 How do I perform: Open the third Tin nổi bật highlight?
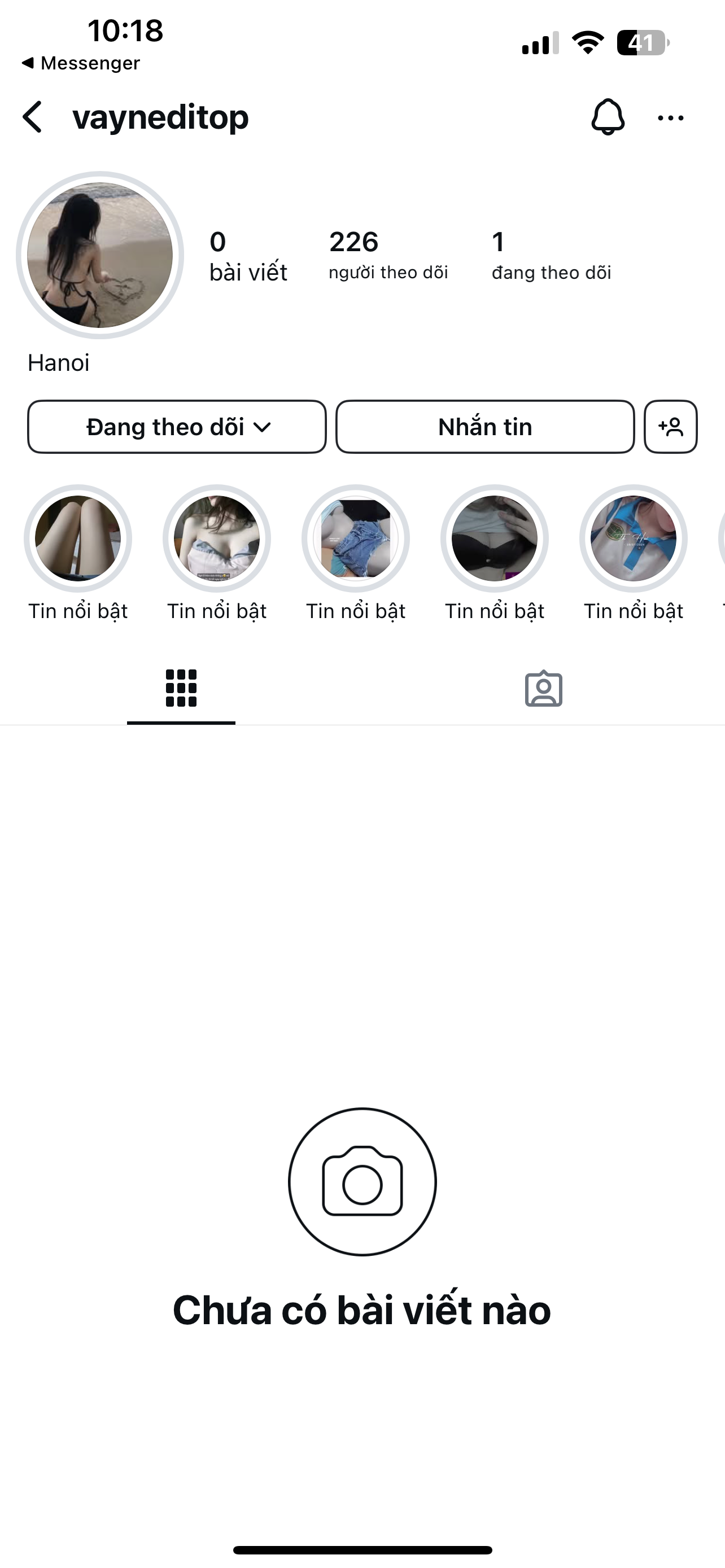[356, 538]
